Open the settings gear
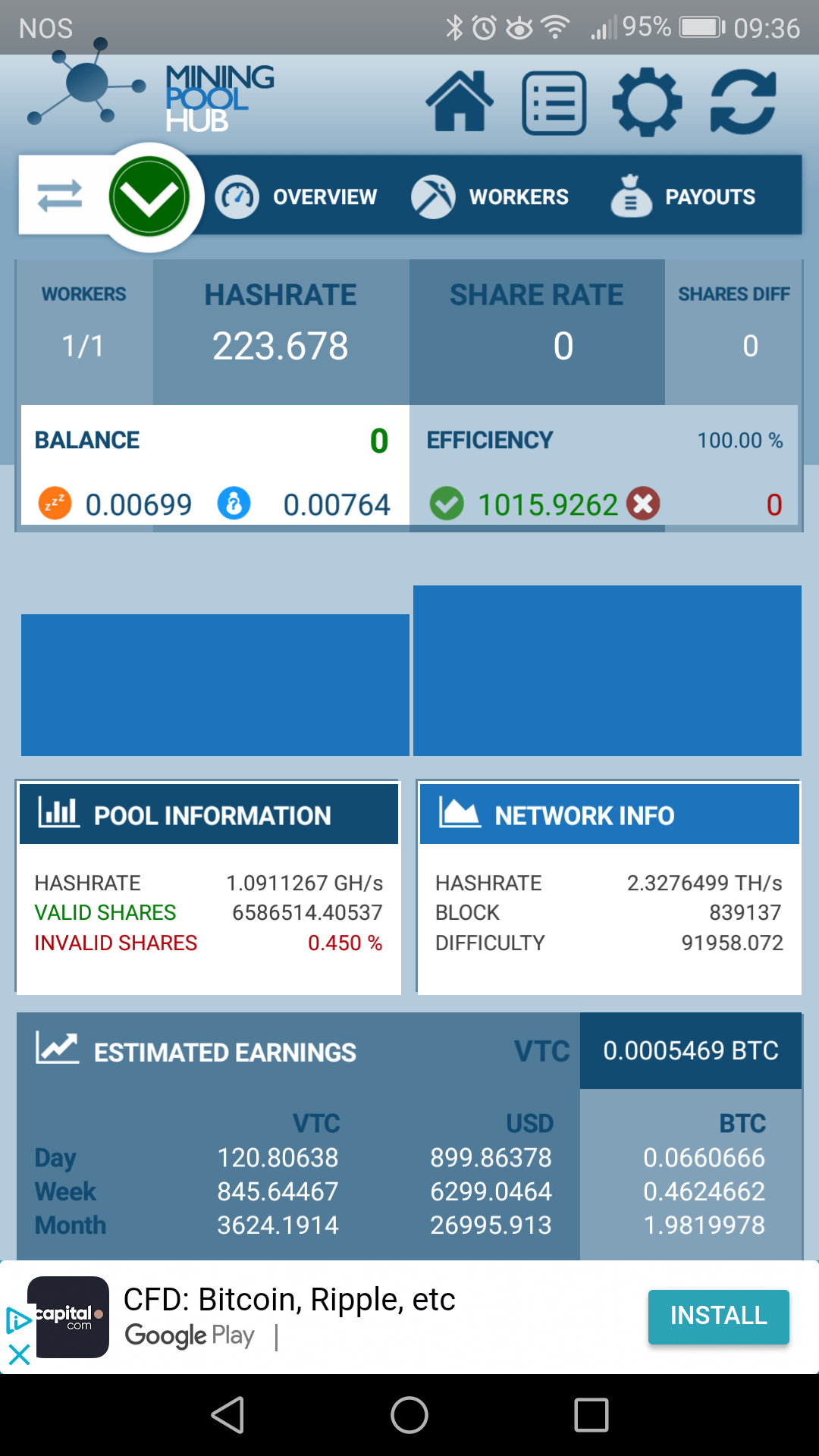Viewport: 819px width, 1456px height. (x=647, y=102)
